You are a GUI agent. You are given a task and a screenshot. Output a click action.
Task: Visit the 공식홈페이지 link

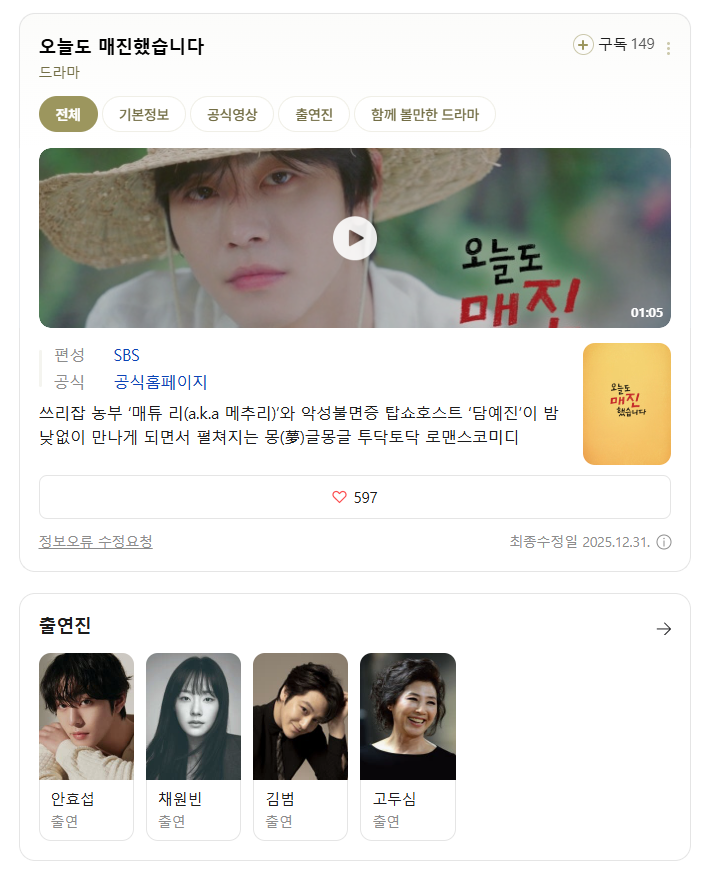click(x=161, y=382)
